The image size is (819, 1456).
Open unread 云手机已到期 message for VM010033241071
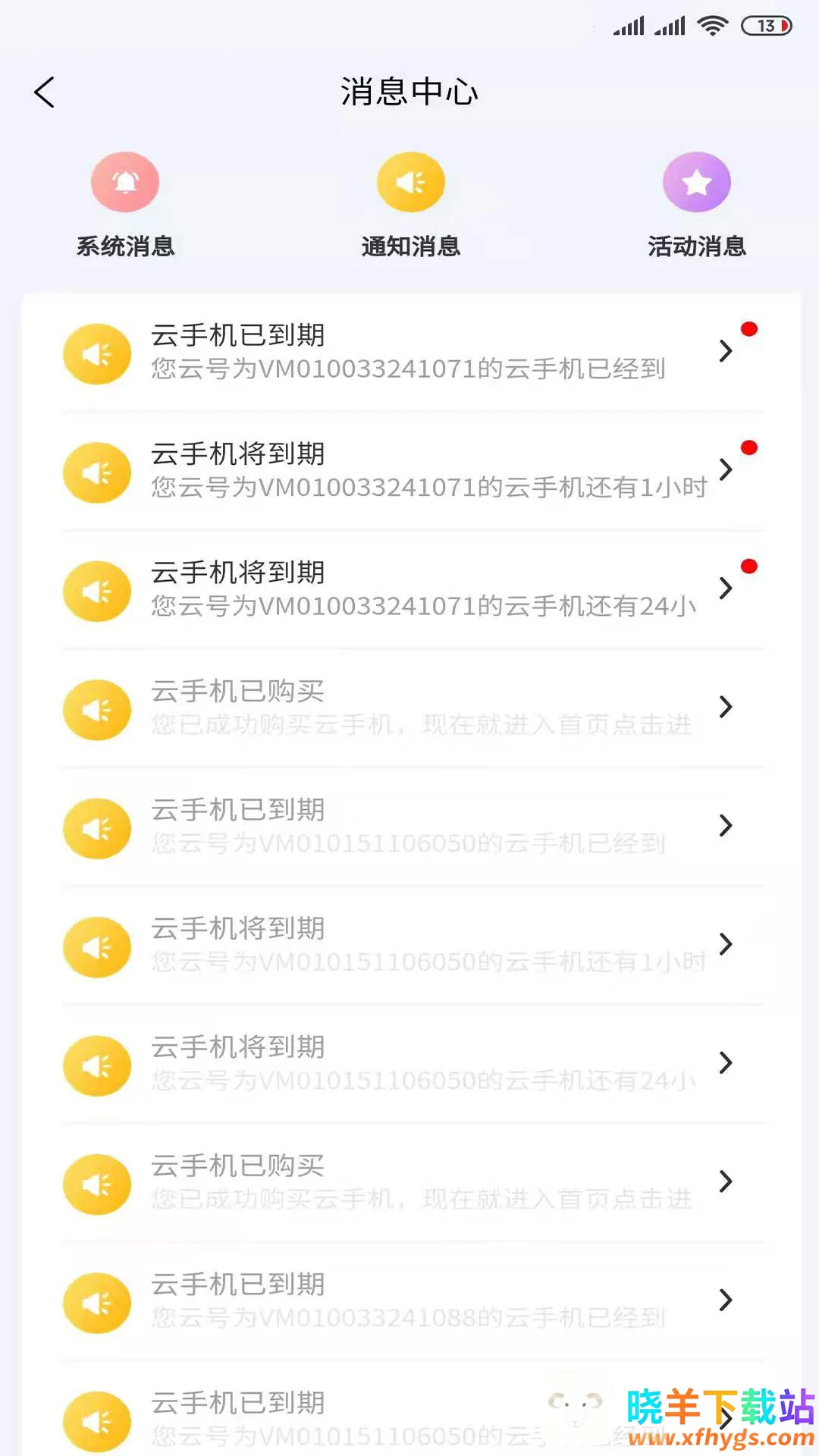tap(409, 352)
